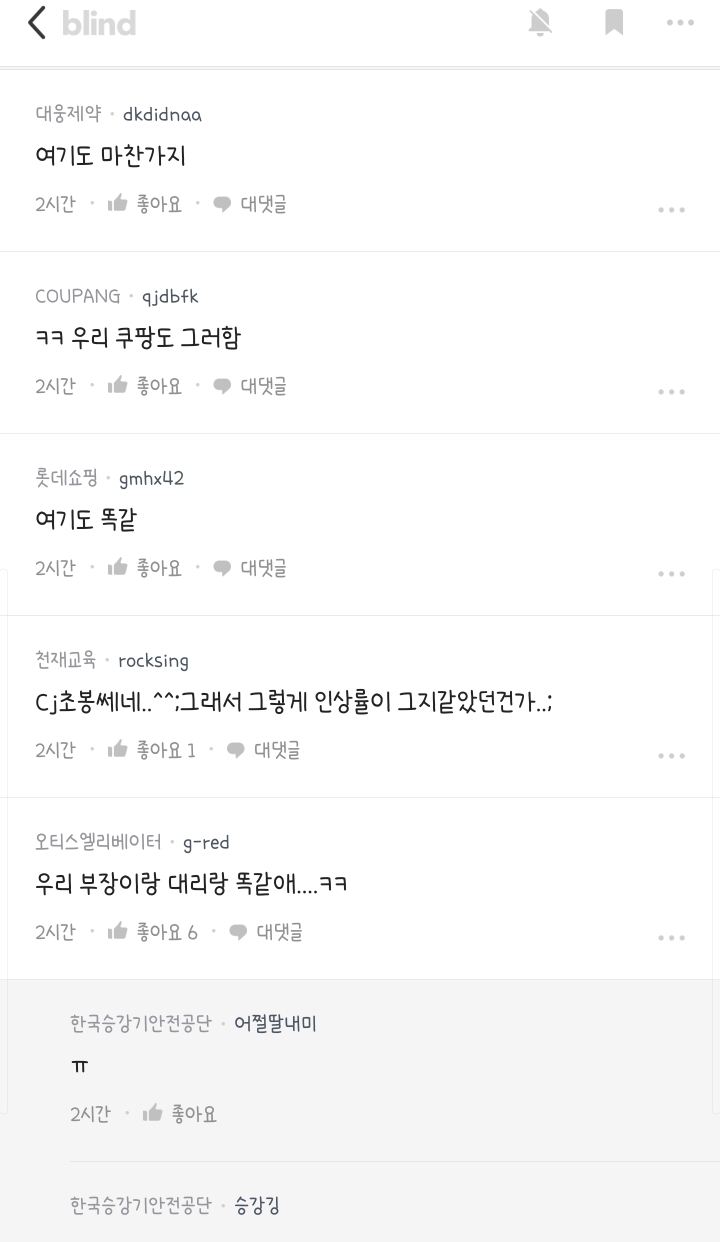Open more options for dkdidnaa's comment
This screenshot has width=720, height=1242.
click(x=671, y=210)
